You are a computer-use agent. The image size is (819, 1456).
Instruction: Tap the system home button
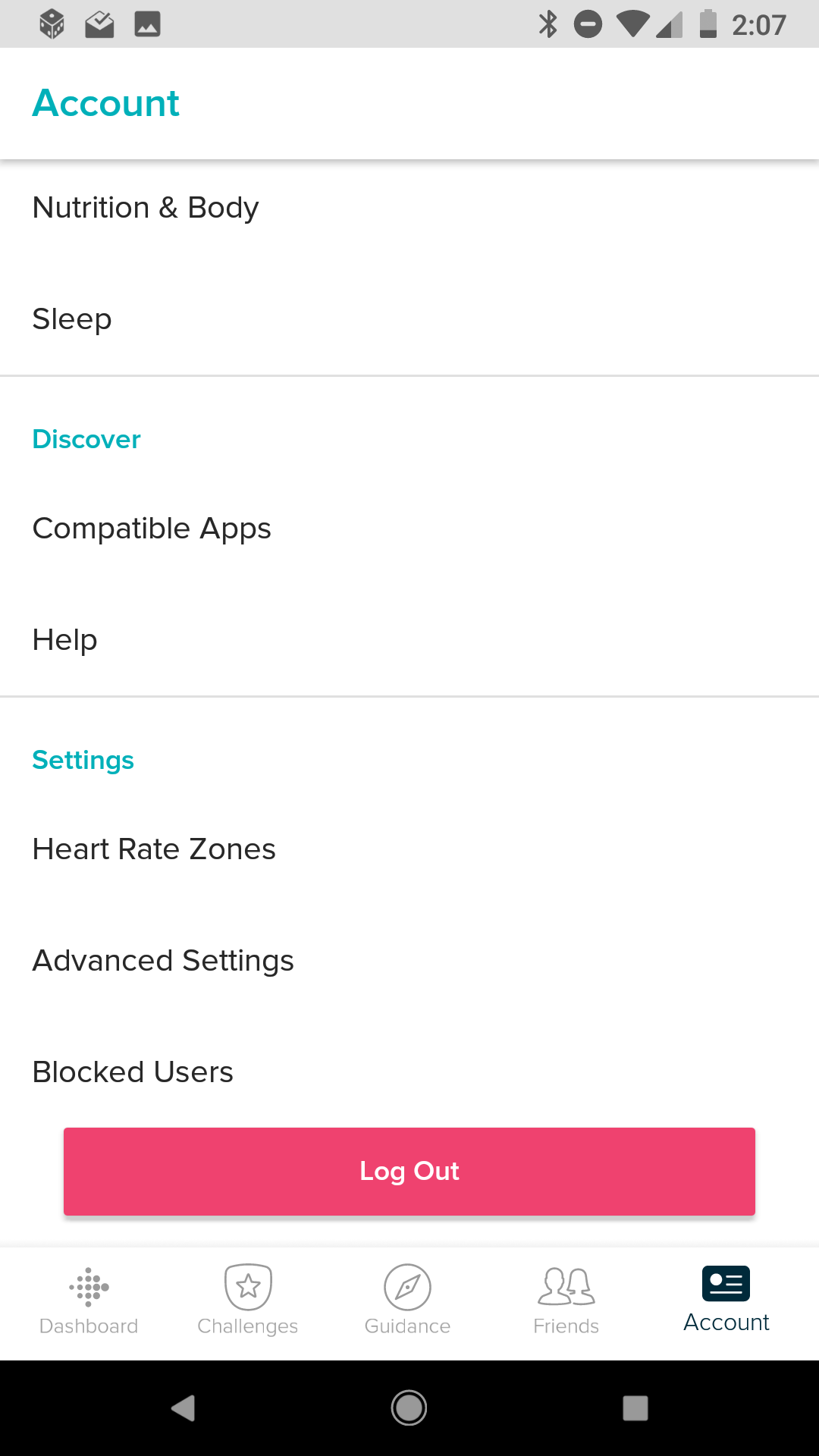coord(409,1408)
